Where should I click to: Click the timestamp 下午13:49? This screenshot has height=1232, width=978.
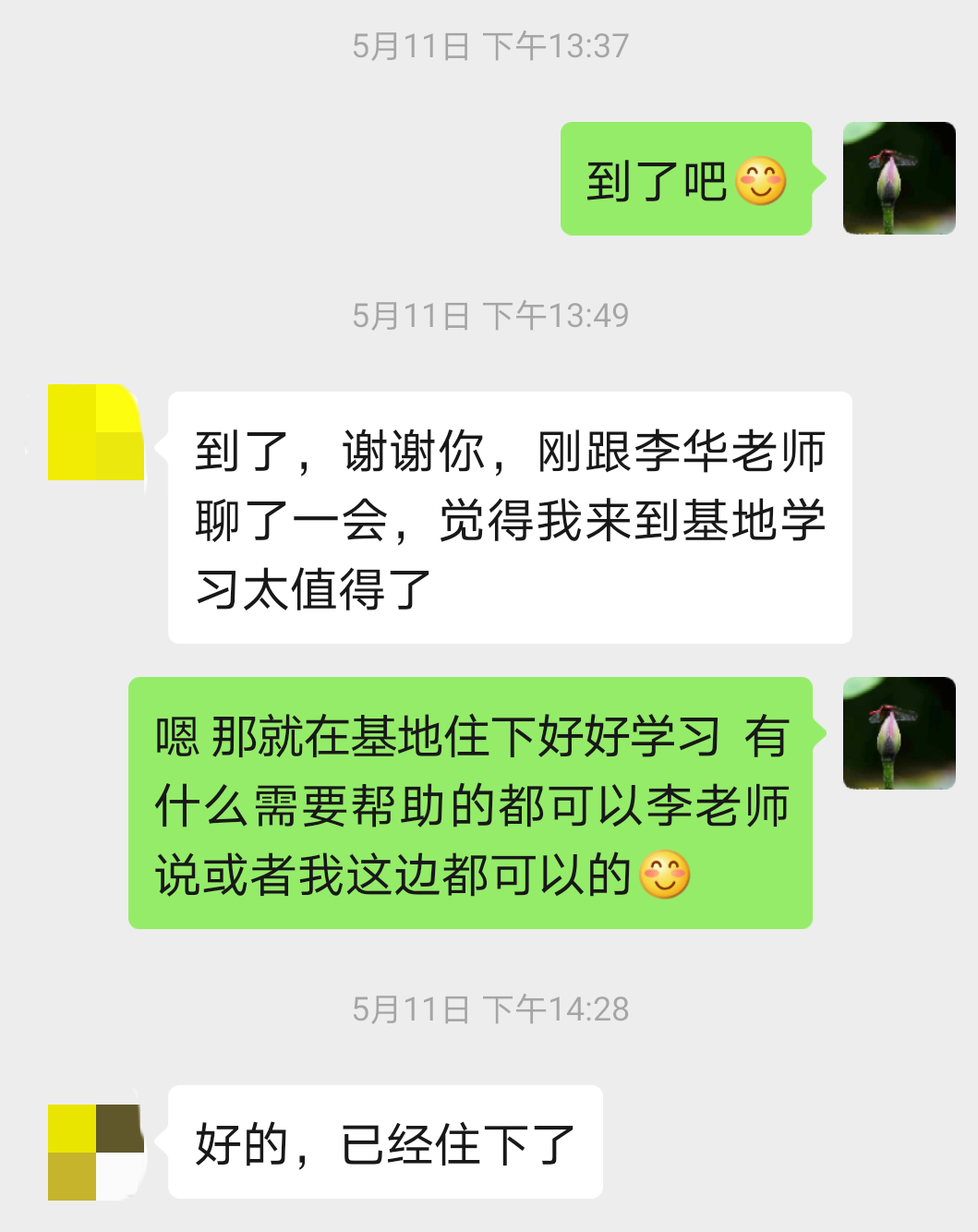[x=558, y=314]
